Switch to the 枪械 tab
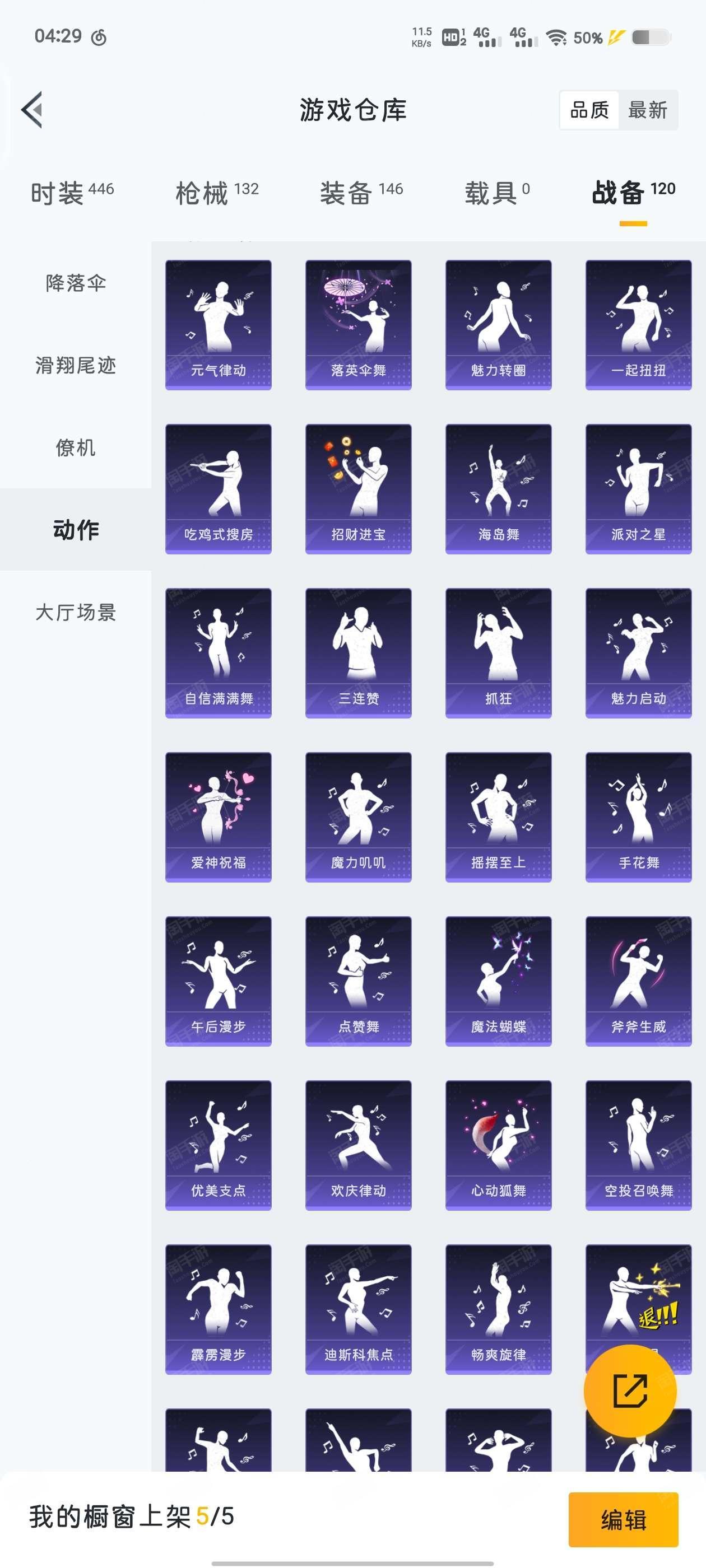Screen dimensions: 706x1568 pyautogui.click(x=216, y=193)
